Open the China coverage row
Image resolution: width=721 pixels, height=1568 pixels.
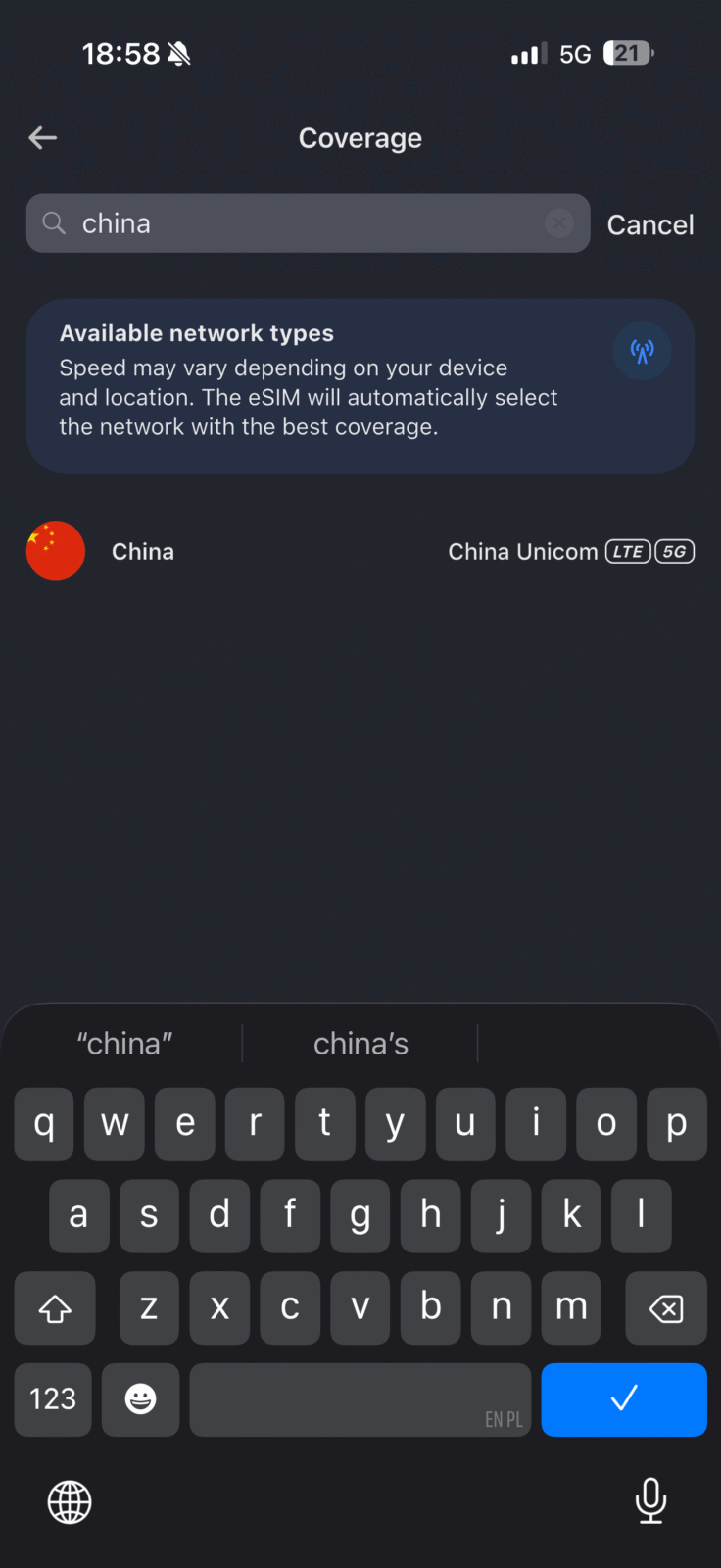click(360, 551)
